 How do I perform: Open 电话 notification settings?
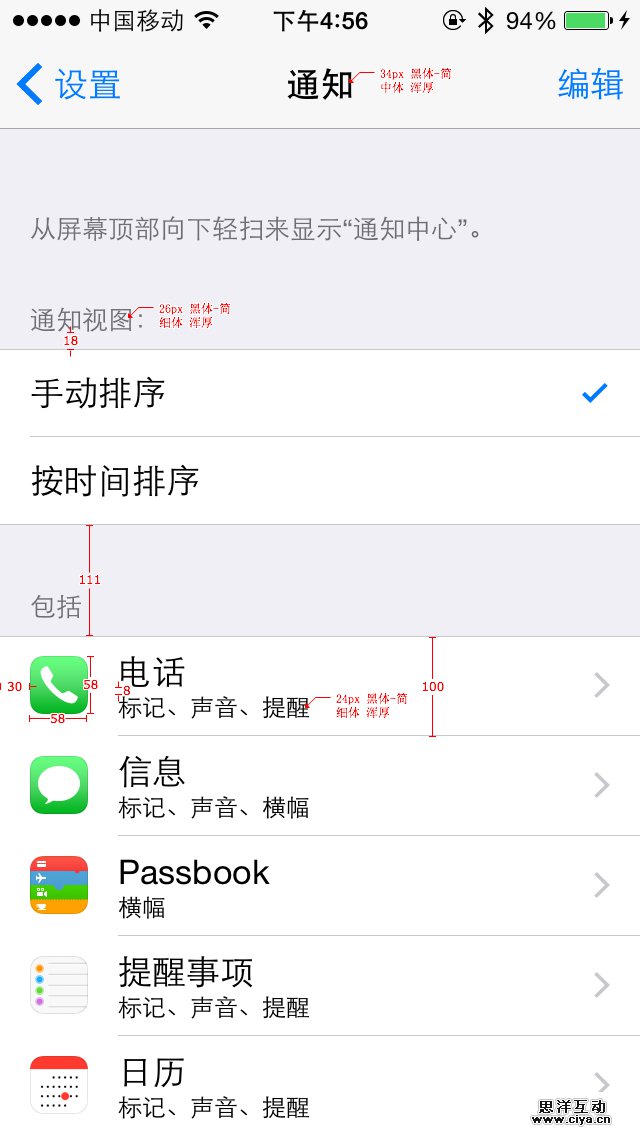point(320,686)
